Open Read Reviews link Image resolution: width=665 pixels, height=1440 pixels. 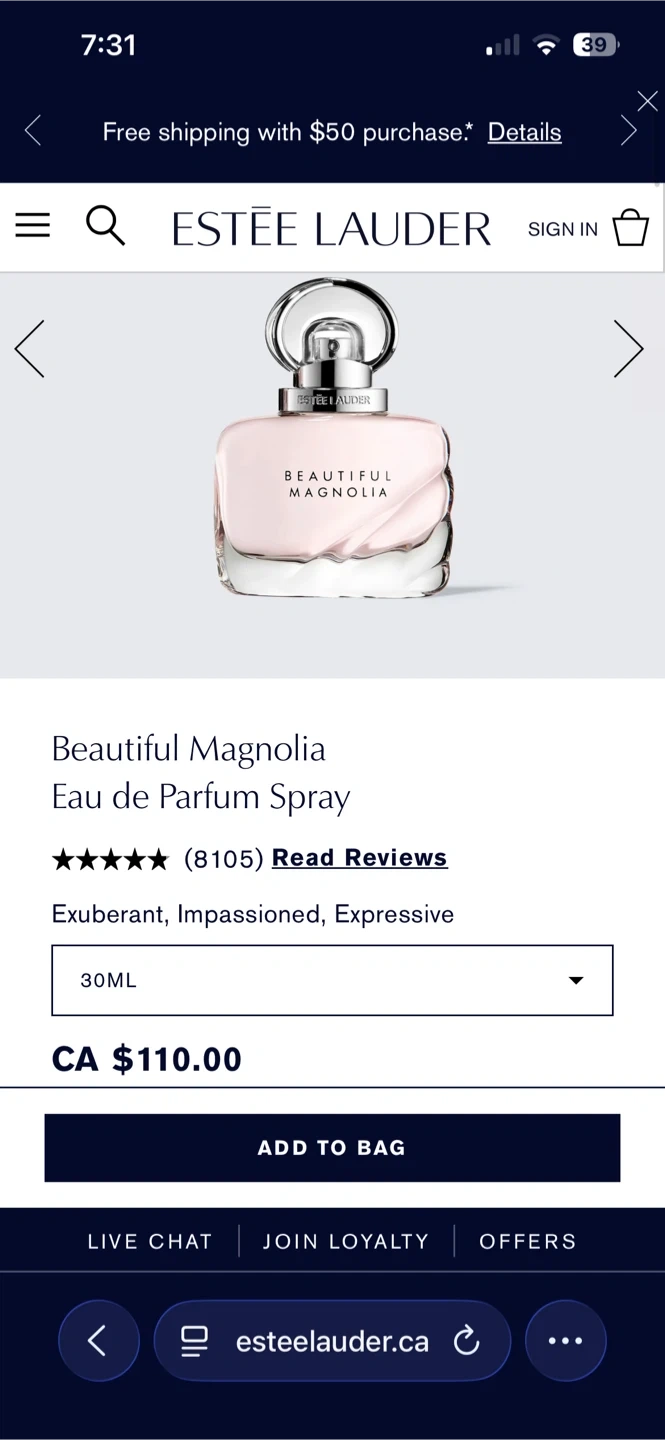pos(359,858)
